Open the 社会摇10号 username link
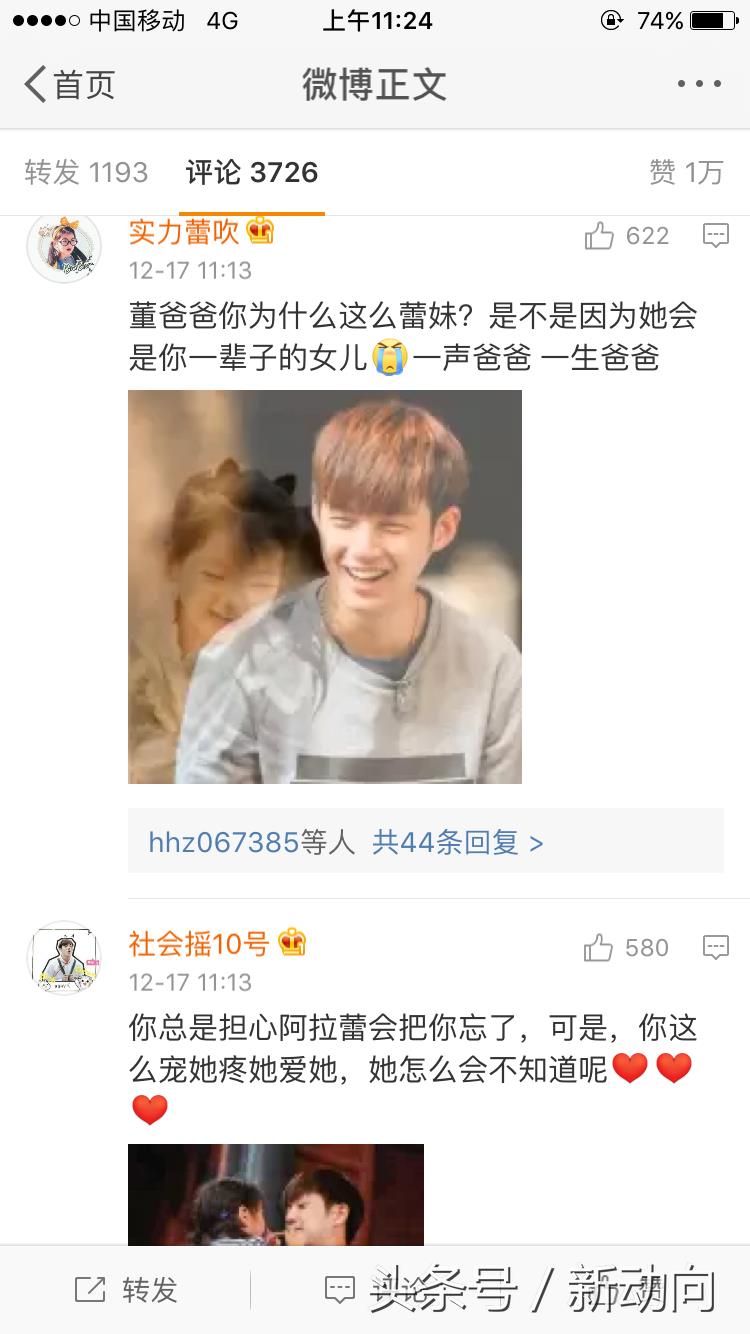The width and height of the screenshot is (750, 1334). (x=198, y=943)
